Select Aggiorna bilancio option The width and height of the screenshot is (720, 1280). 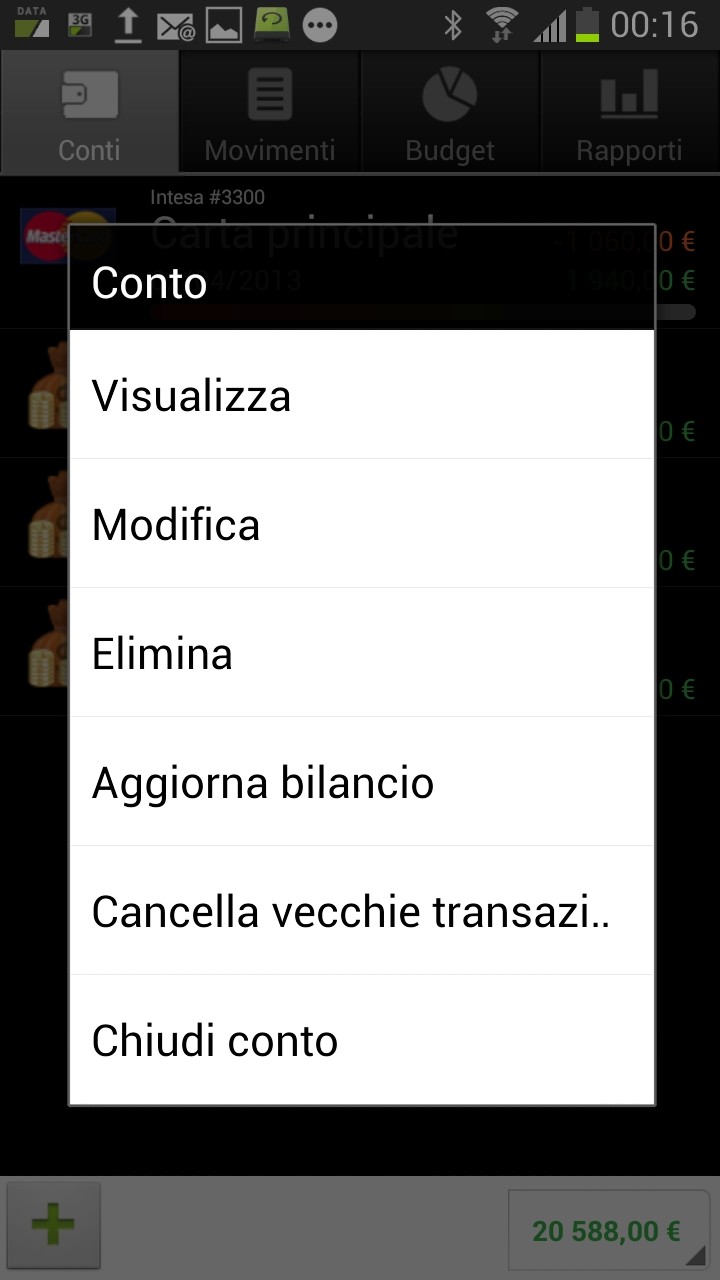(x=361, y=782)
